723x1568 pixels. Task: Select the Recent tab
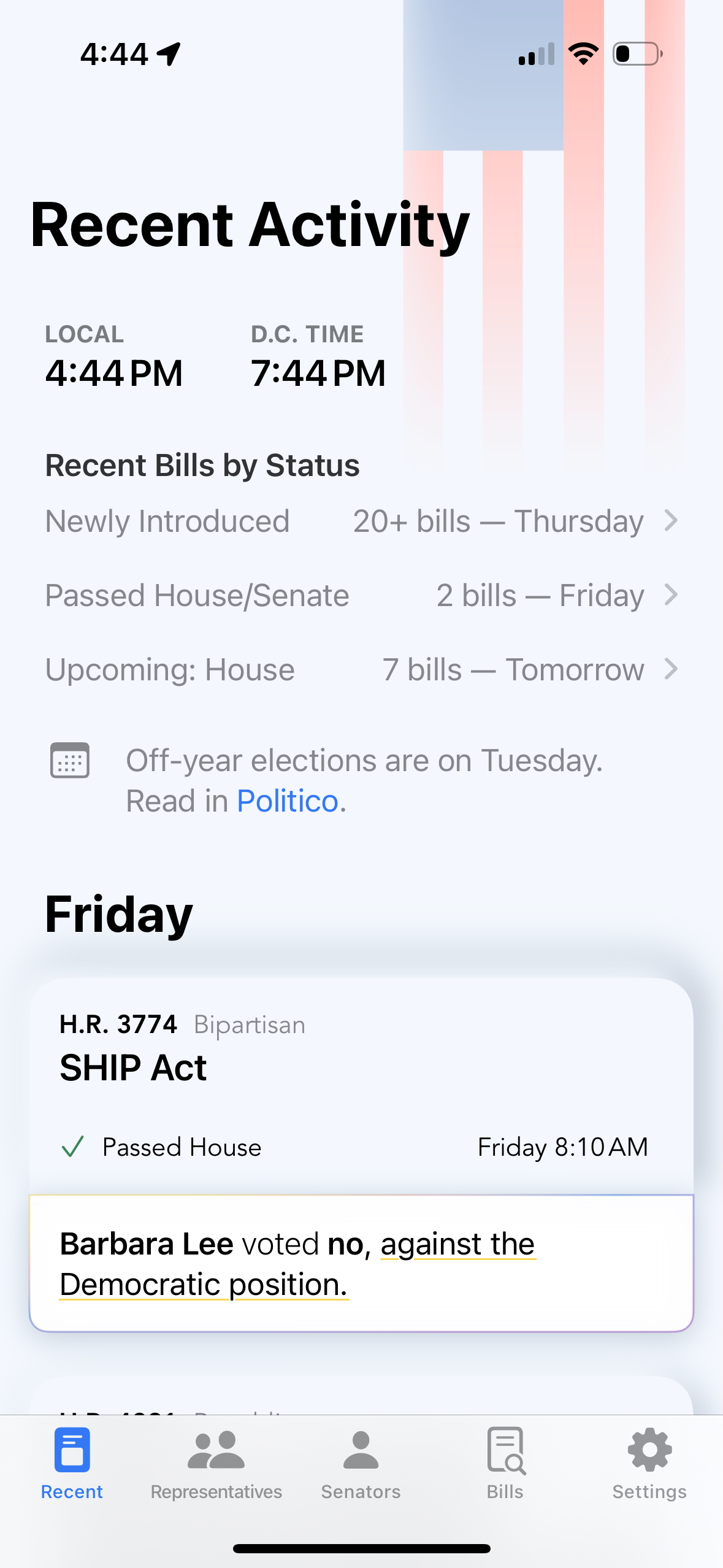[x=72, y=1464]
